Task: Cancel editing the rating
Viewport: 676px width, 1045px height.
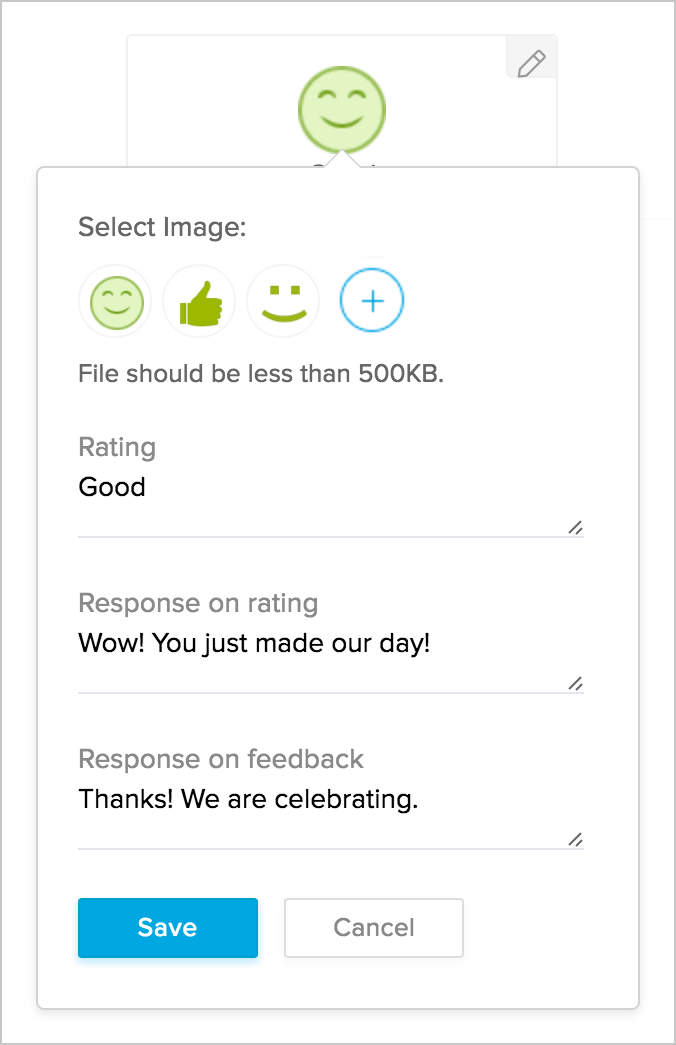Action: (374, 928)
